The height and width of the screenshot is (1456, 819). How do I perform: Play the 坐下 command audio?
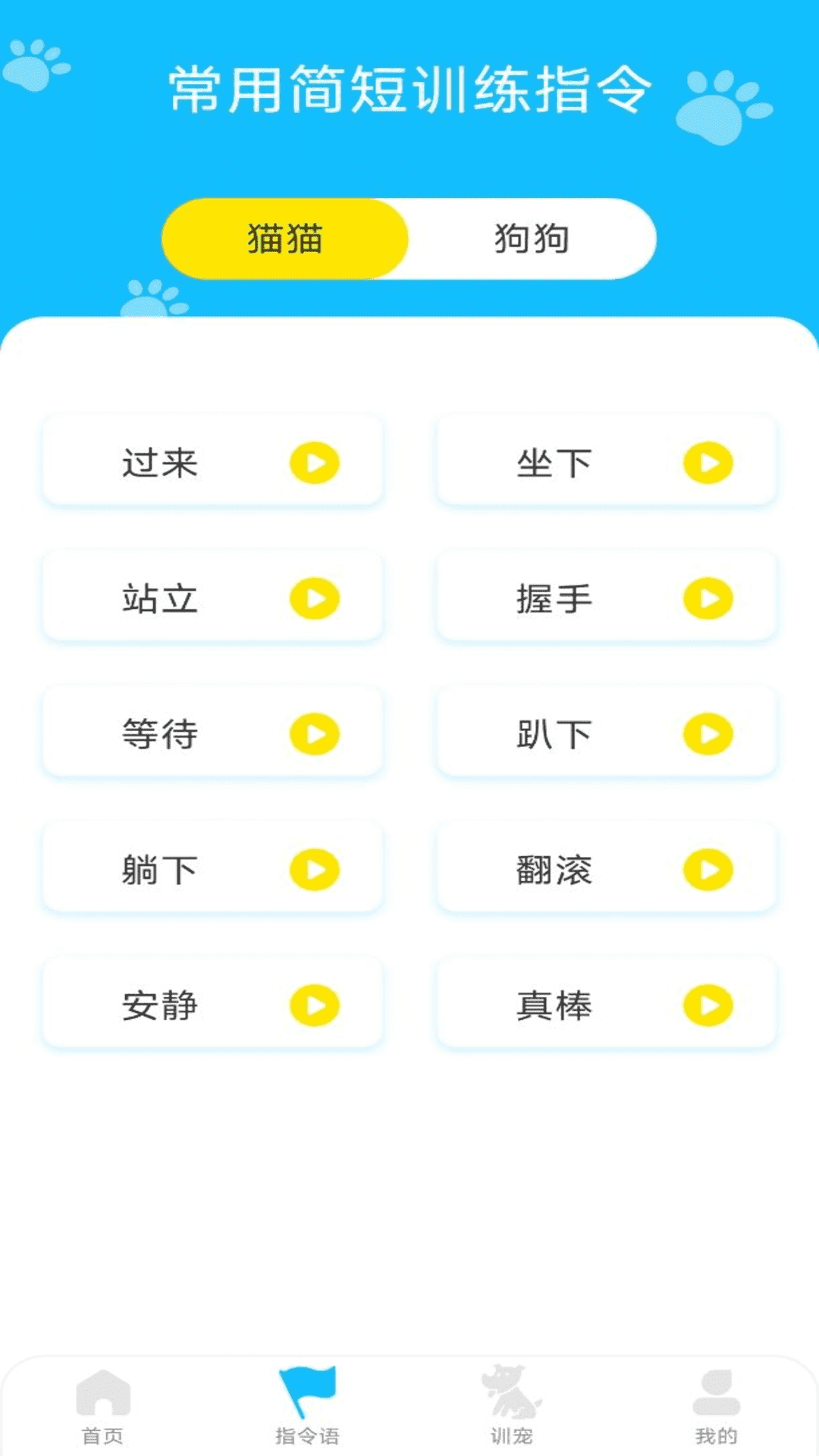click(708, 463)
